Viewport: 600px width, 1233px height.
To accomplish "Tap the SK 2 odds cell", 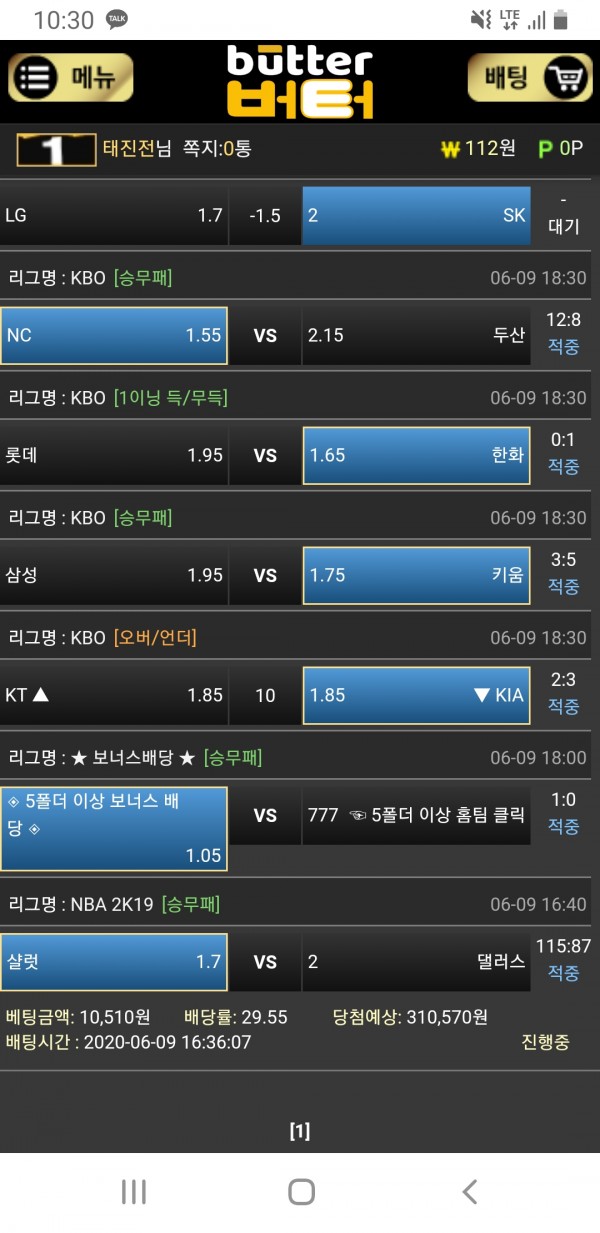I will tap(416, 215).
